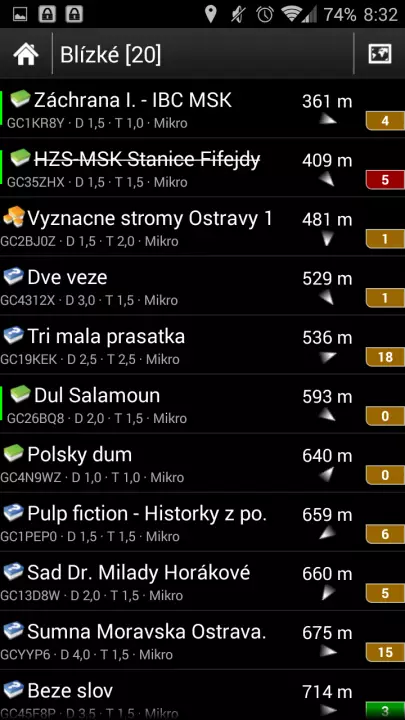The width and height of the screenshot is (405, 720).
Task: Open the Dve veze cache
Action: tap(202, 286)
